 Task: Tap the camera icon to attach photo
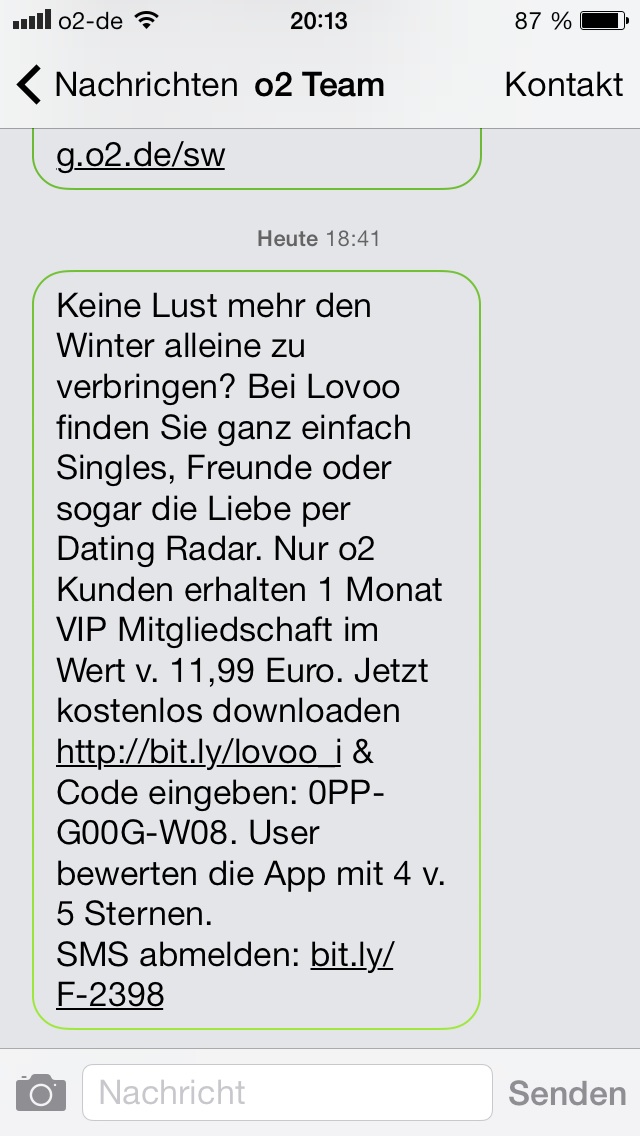(x=41, y=1092)
